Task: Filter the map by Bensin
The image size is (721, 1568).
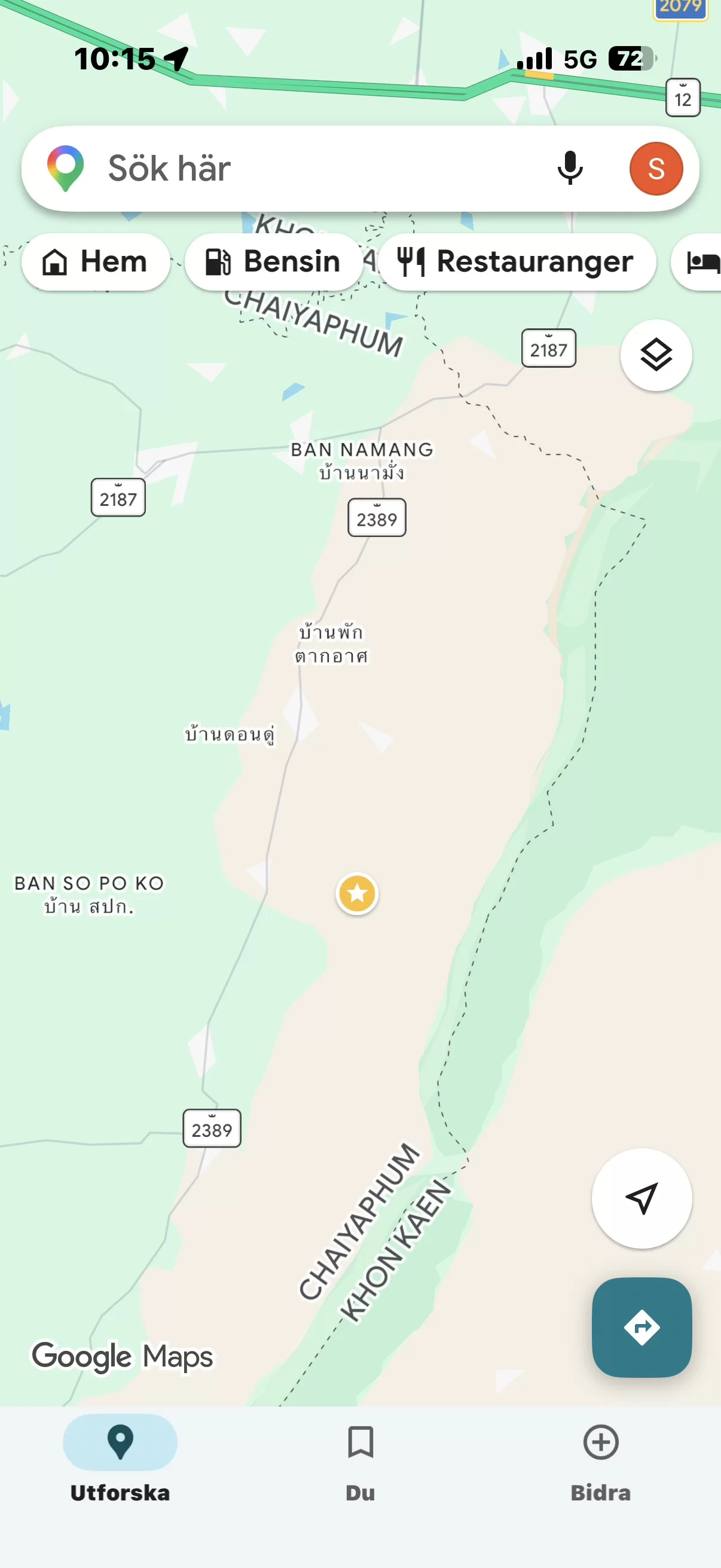Action: tap(273, 262)
